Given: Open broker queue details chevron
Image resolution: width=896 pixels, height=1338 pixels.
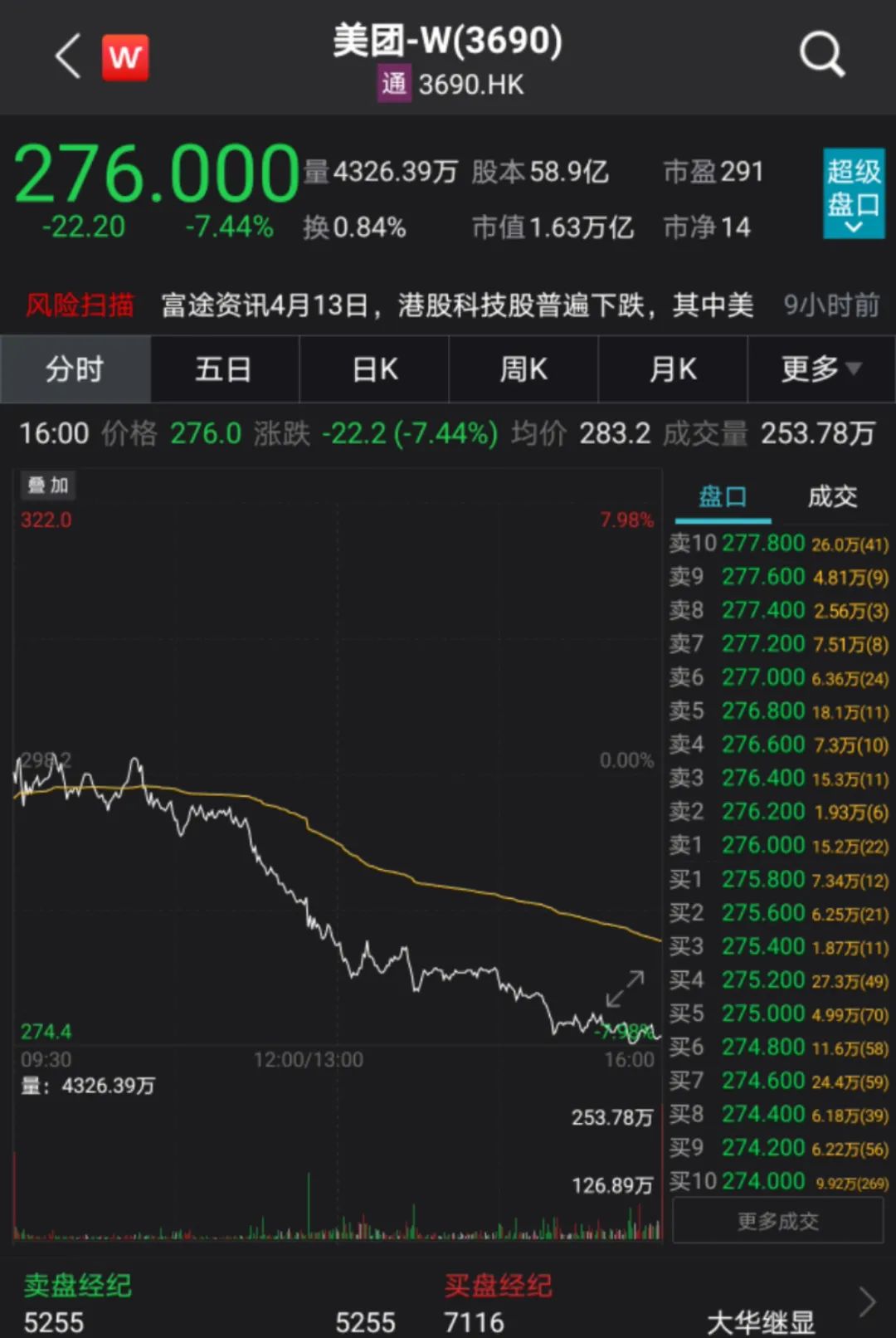Looking at the screenshot, I should [867, 1302].
